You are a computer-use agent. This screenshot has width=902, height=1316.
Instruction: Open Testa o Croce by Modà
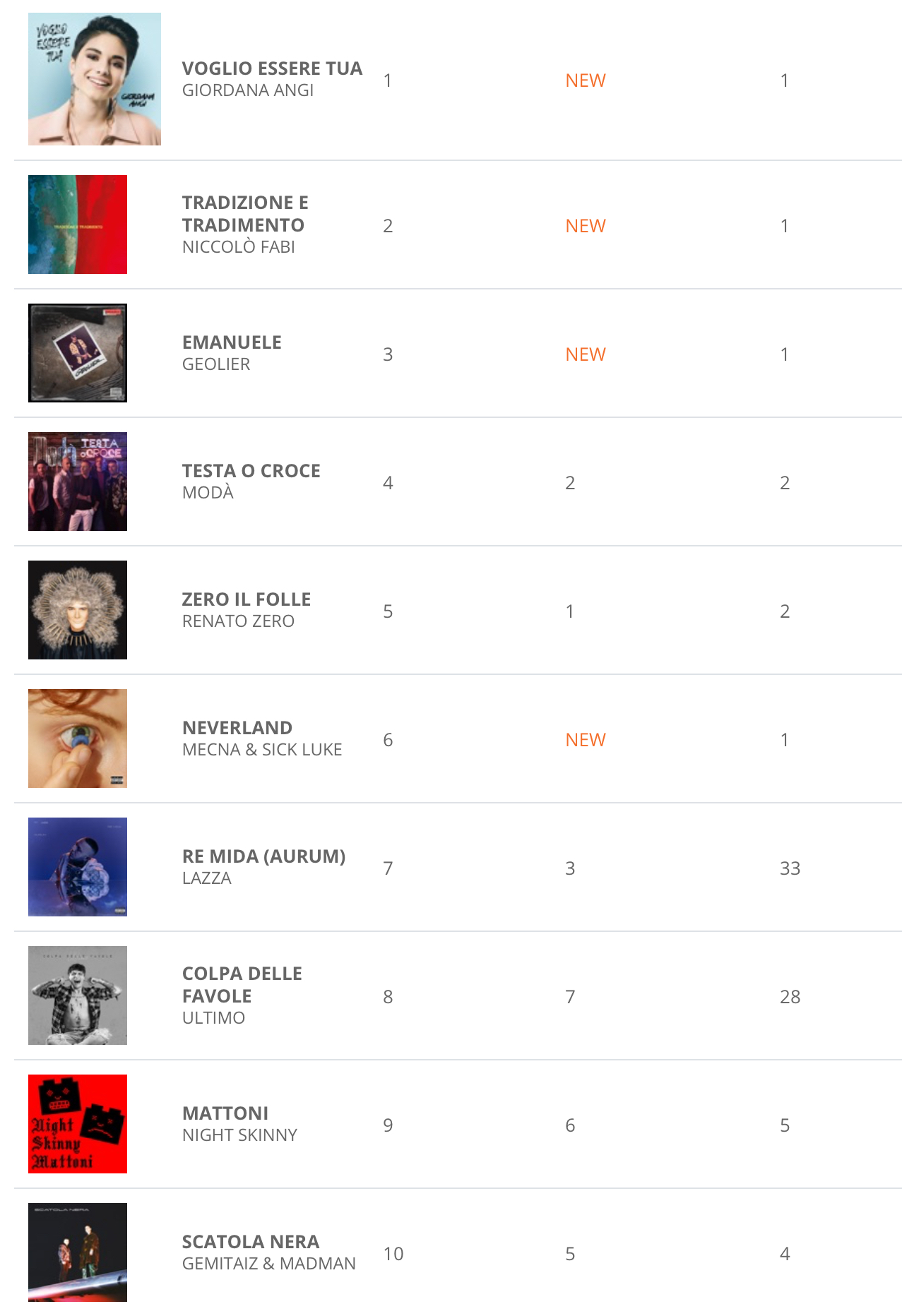(x=251, y=471)
